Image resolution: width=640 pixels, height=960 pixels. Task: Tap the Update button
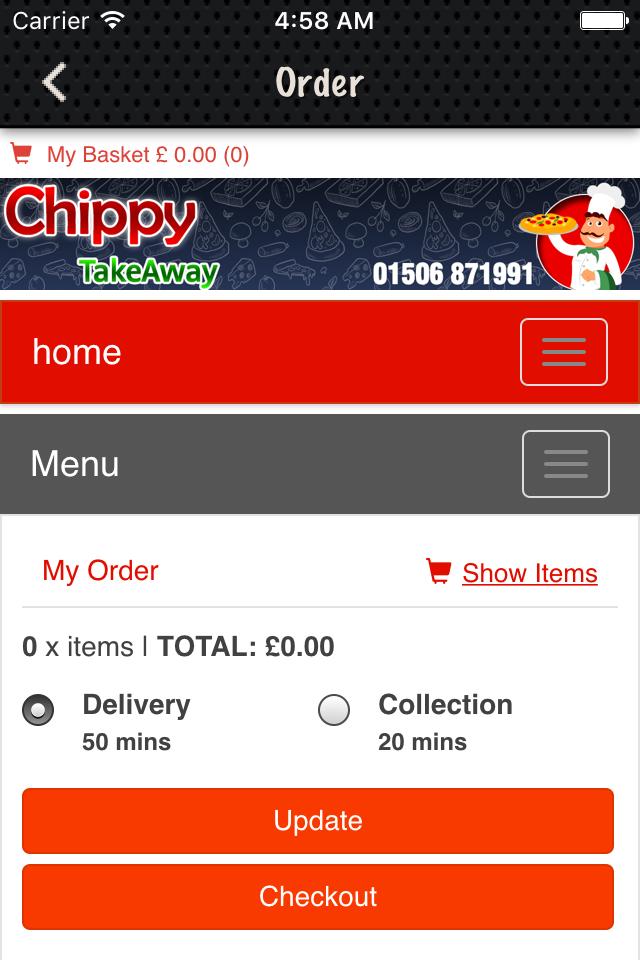coord(318,821)
